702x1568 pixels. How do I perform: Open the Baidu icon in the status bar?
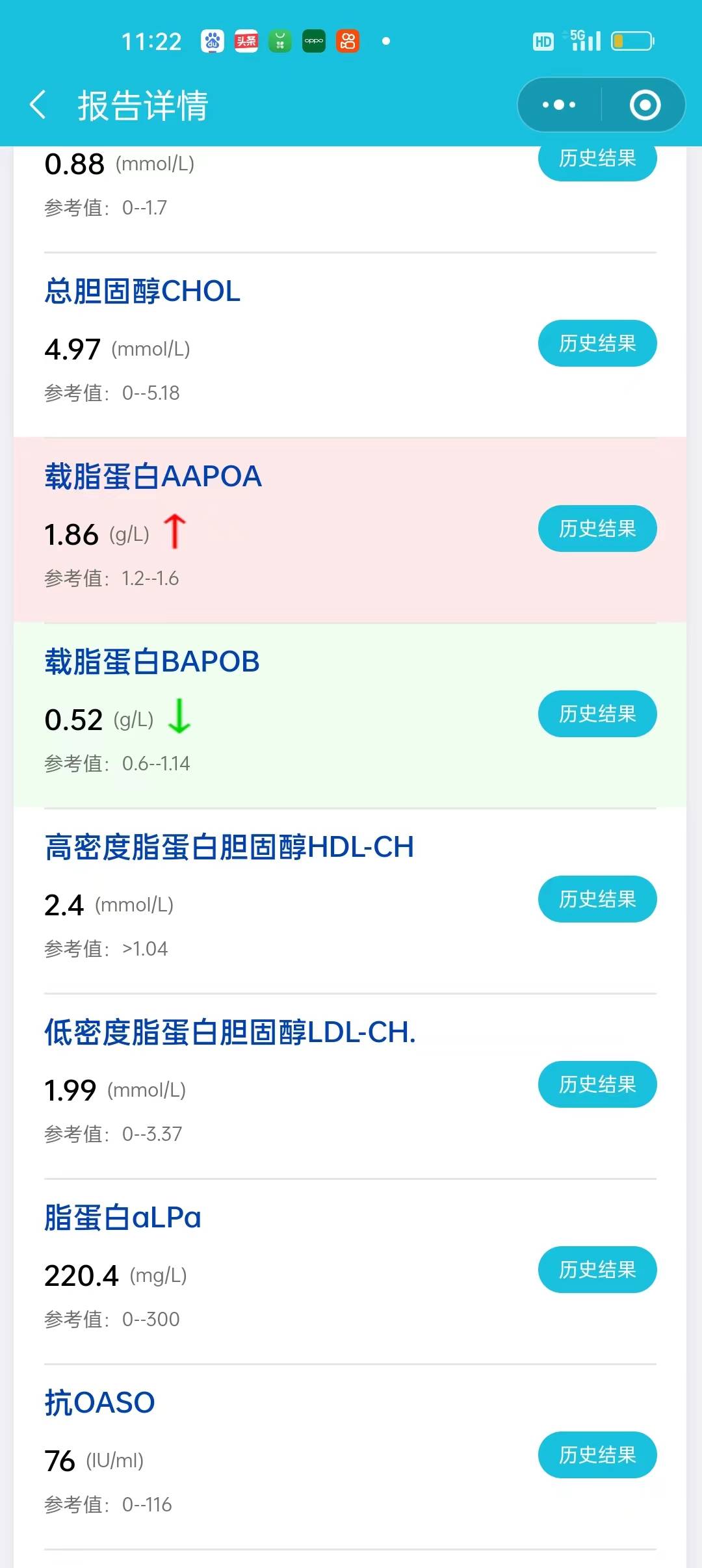point(213,41)
